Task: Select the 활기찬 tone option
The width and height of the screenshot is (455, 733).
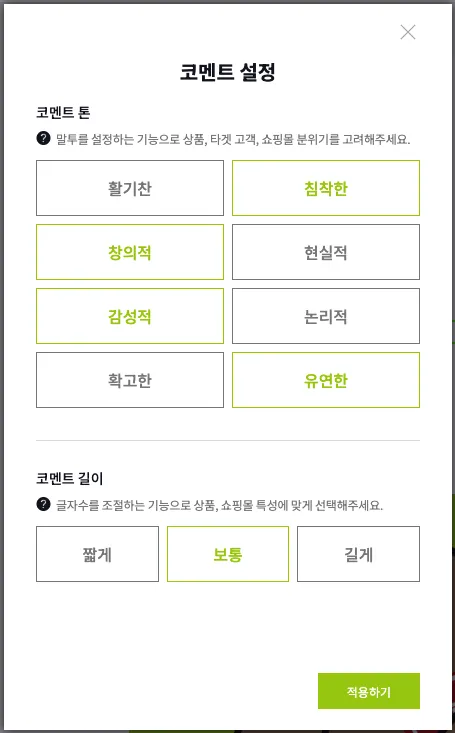Action: pyautogui.click(x=130, y=188)
